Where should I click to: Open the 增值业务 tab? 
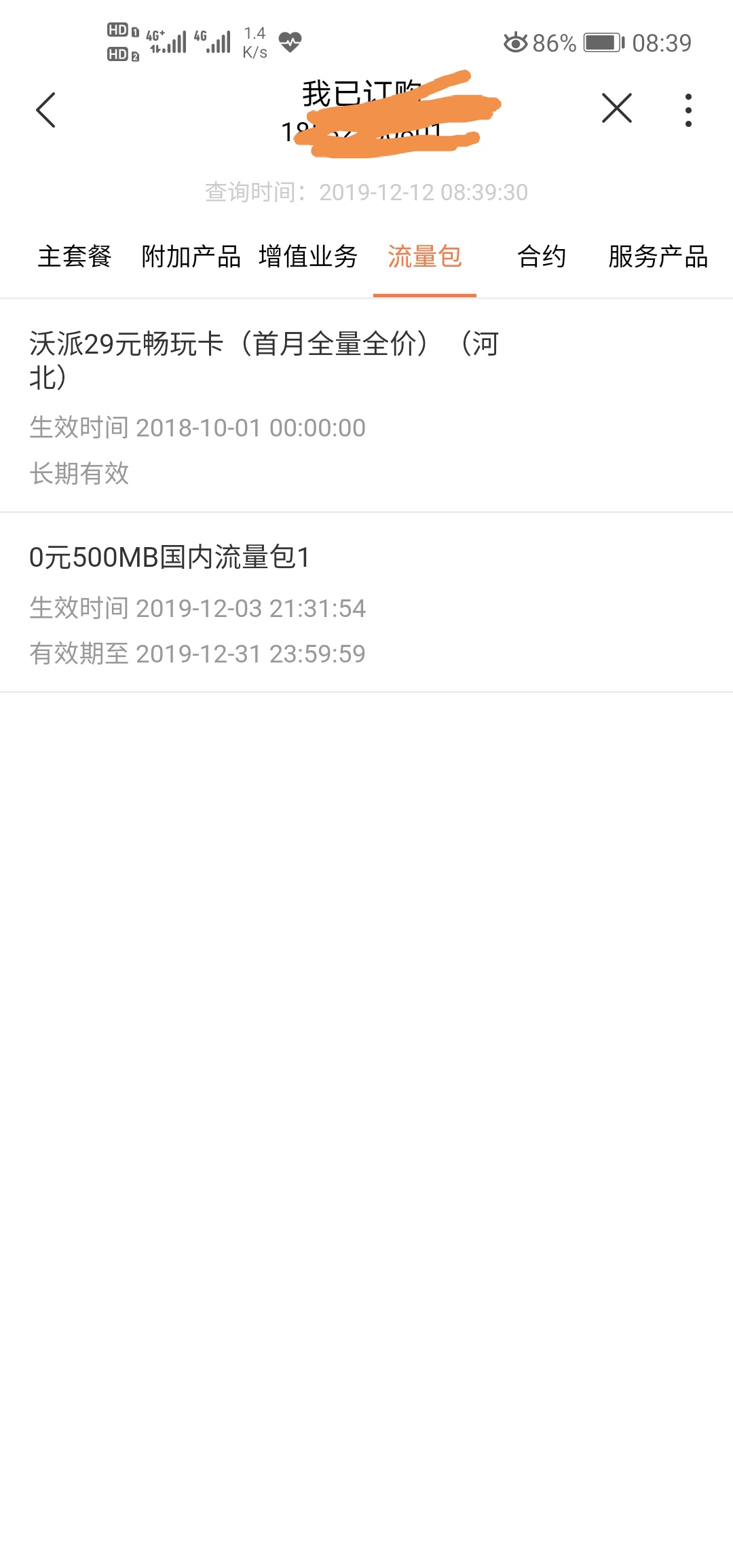pos(308,257)
